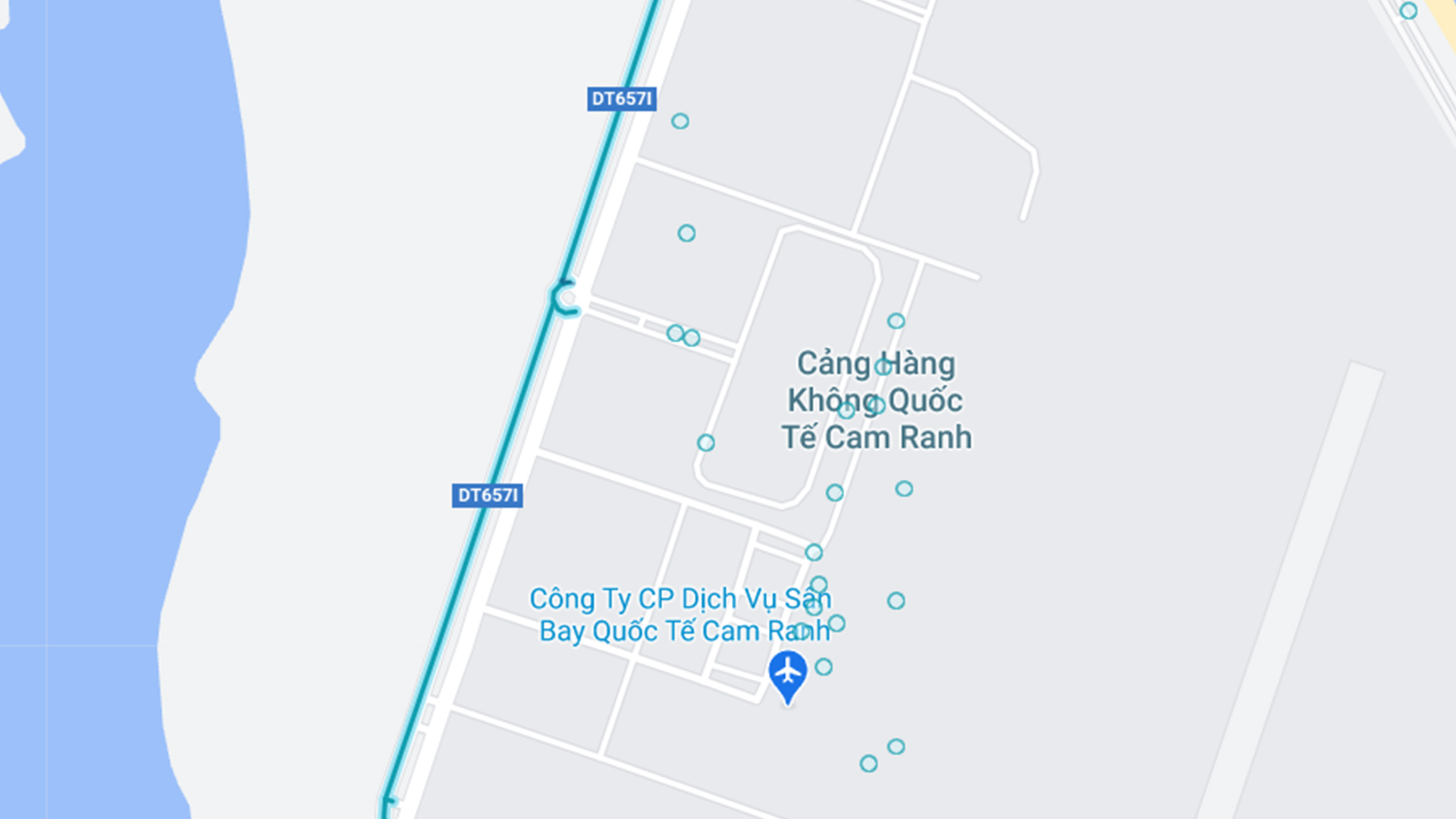Select Cảng Hàng Không Quốc Tế Cam Ranh label

click(x=877, y=400)
